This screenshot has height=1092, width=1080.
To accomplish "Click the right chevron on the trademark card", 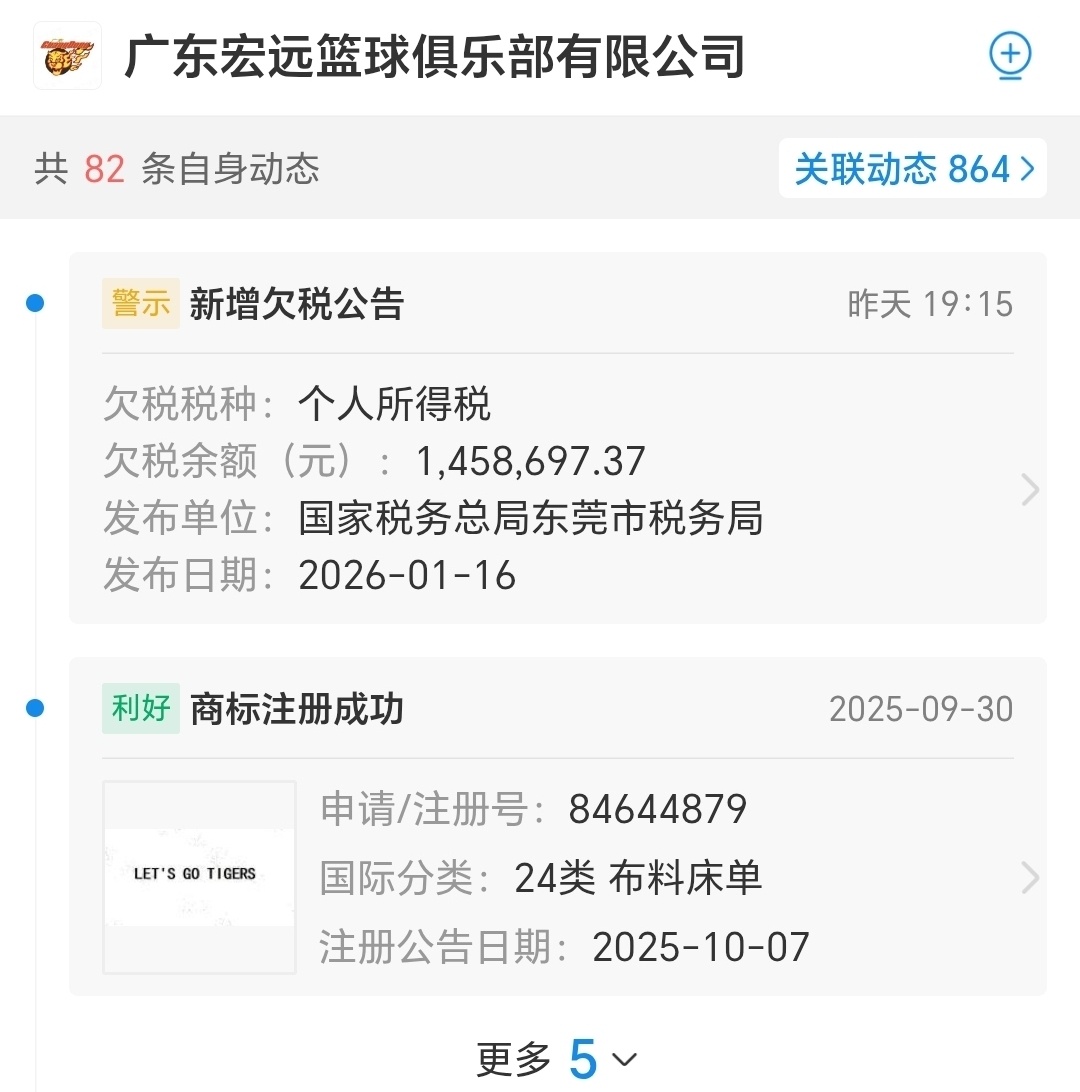I will [x=1030, y=878].
